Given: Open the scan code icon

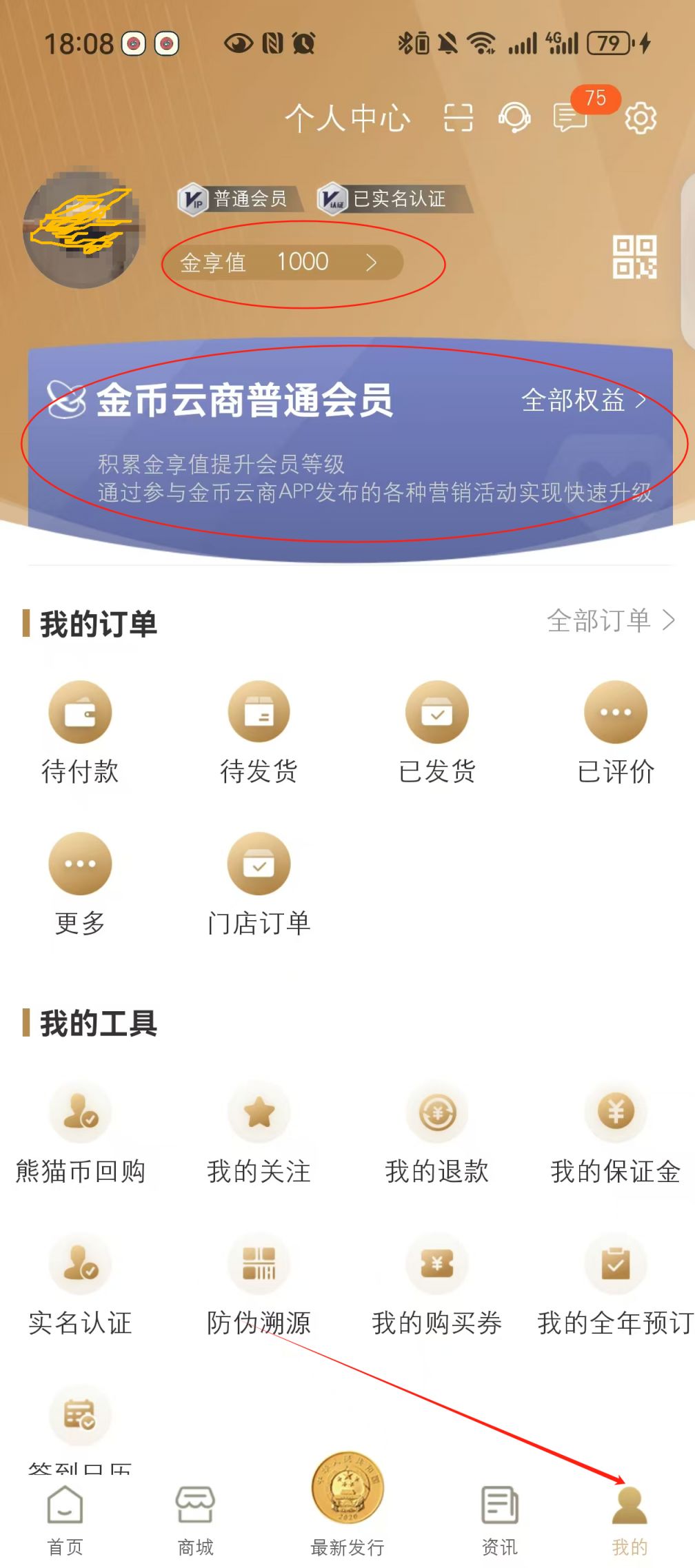Looking at the screenshot, I should click(x=458, y=117).
